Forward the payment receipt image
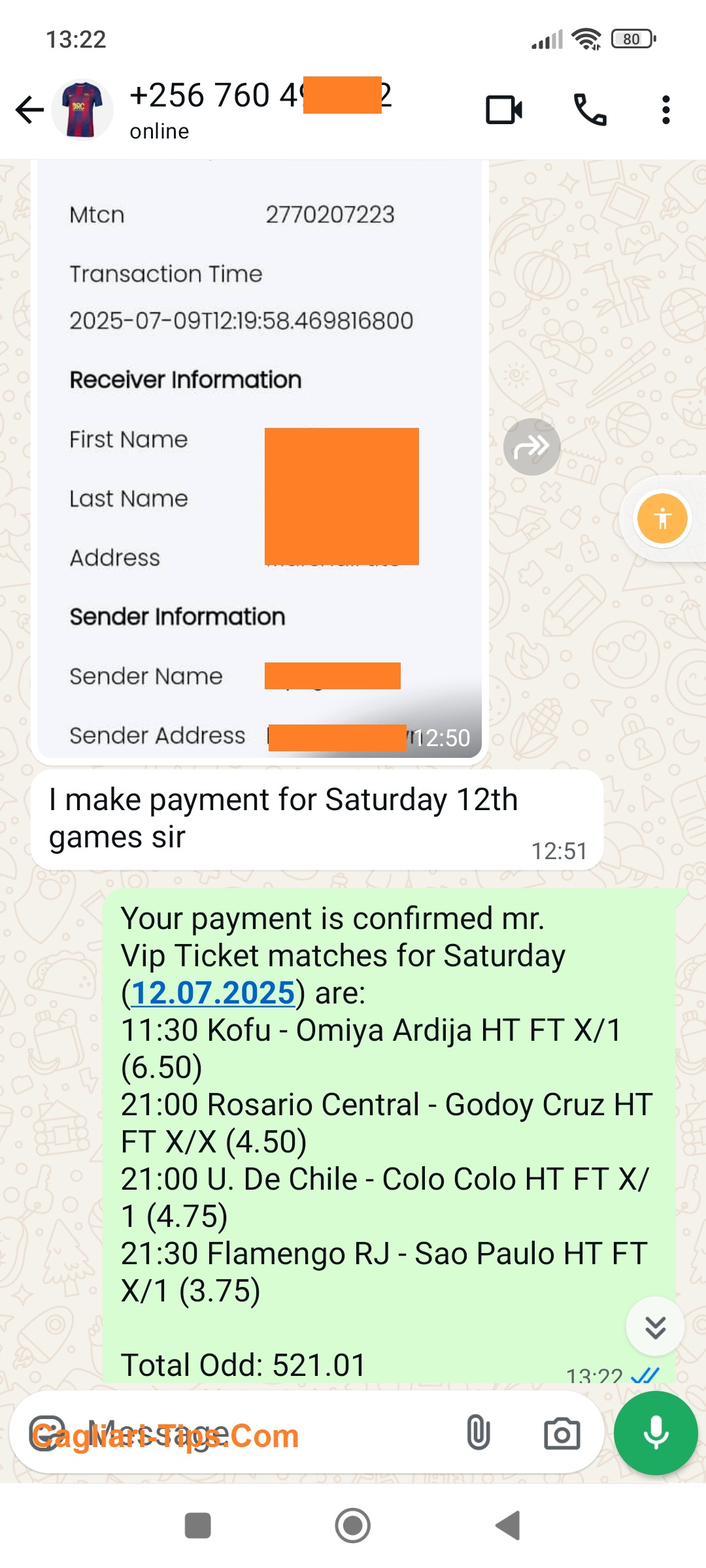 click(x=531, y=447)
